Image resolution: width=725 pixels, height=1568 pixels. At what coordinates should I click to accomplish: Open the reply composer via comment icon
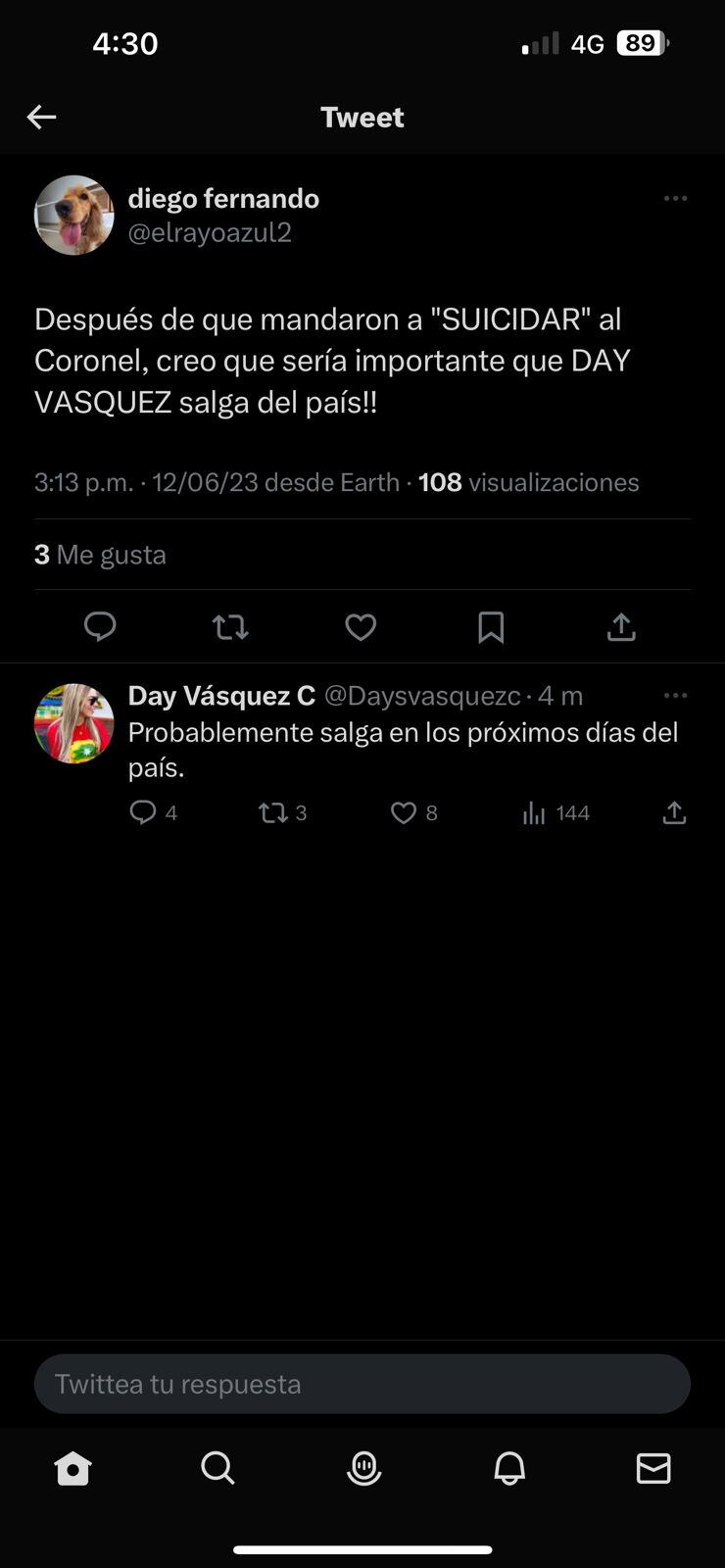pyautogui.click(x=100, y=627)
